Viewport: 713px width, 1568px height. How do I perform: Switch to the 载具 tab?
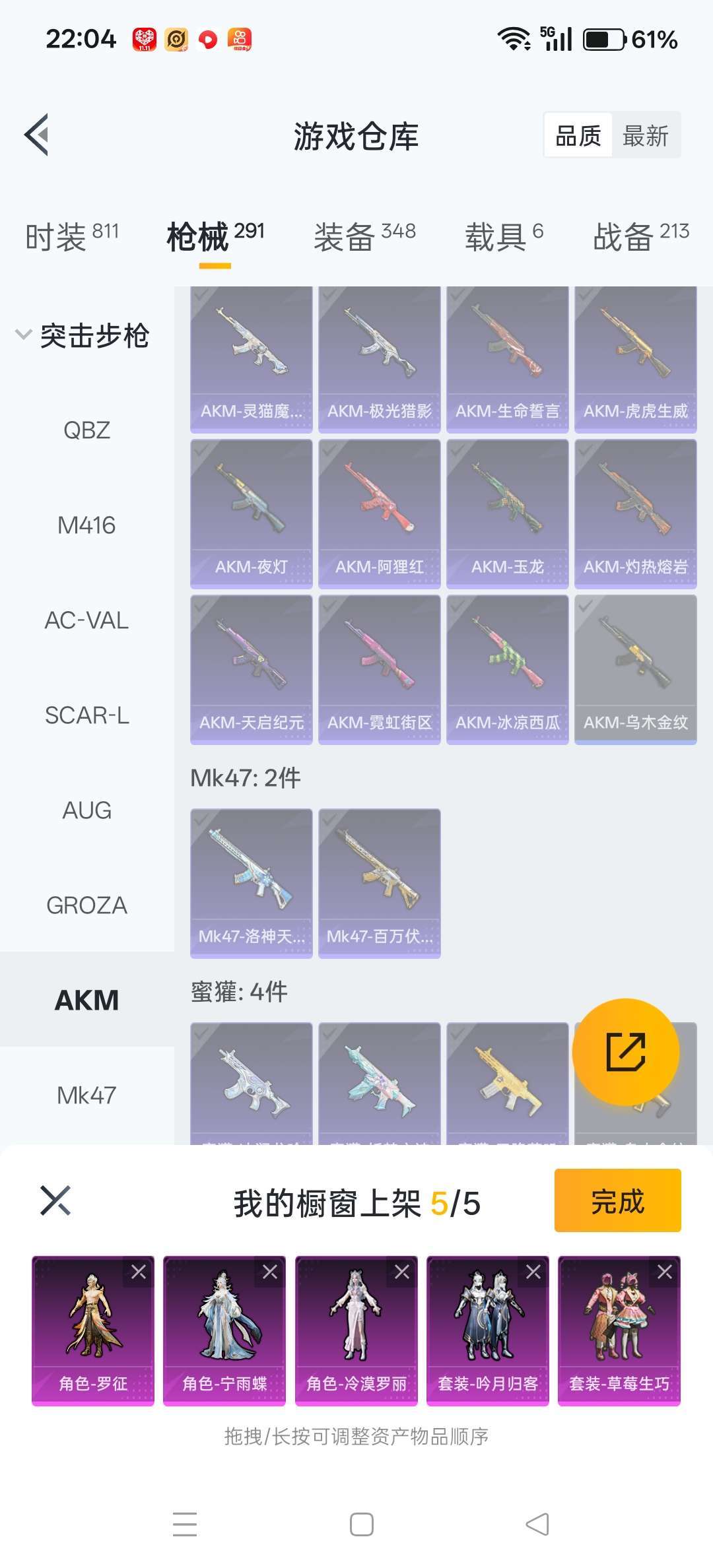pyautogui.click(x=504, y=236)
